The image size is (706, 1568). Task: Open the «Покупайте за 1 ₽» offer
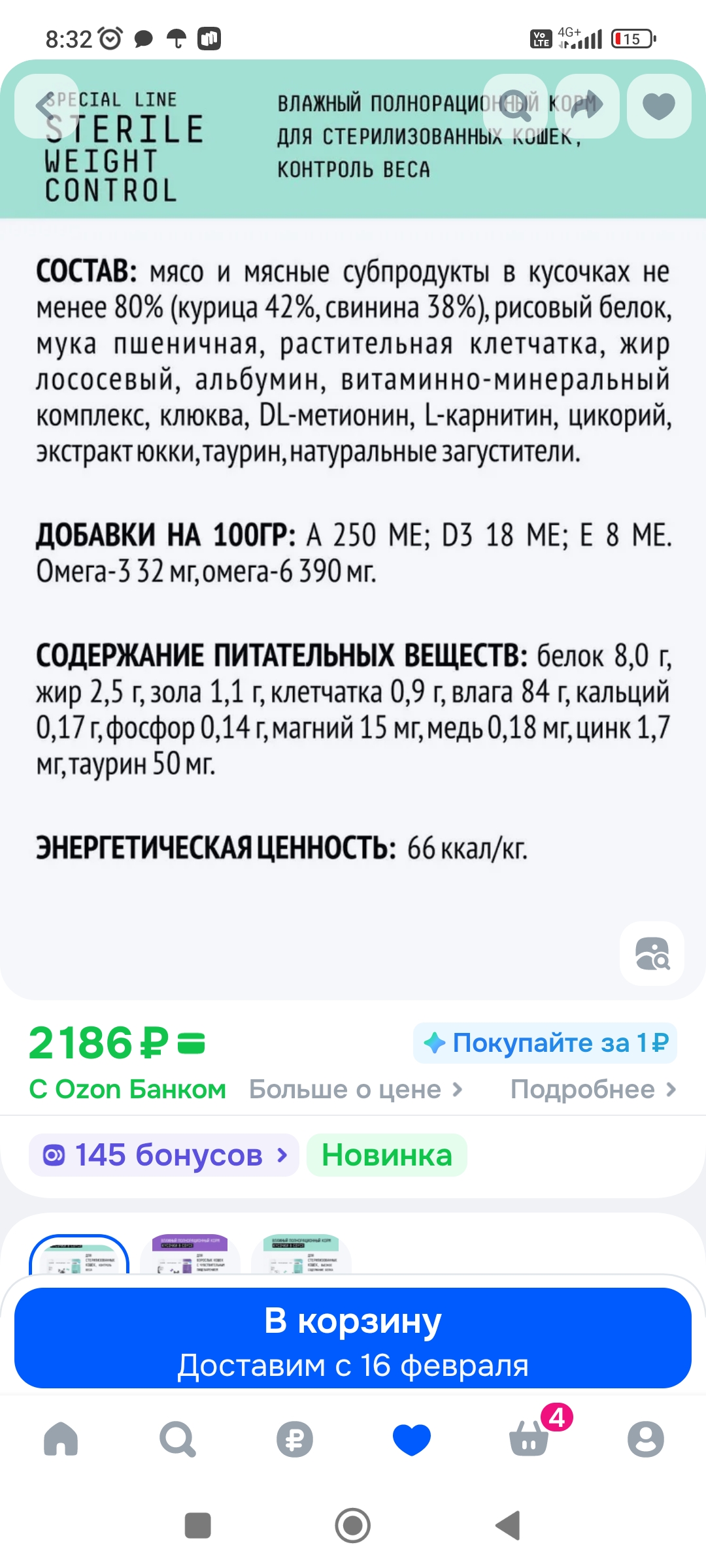point(545,1043)
